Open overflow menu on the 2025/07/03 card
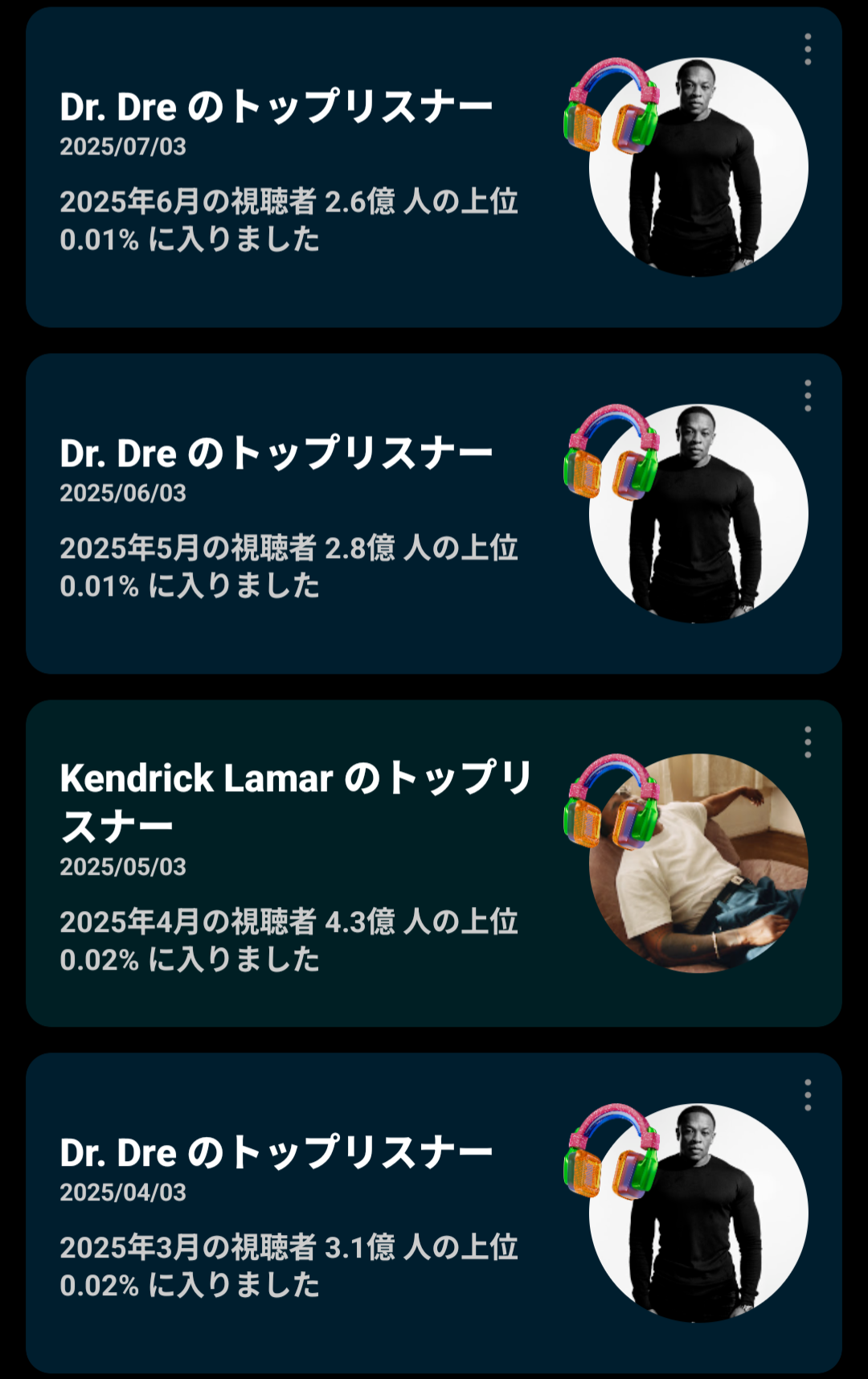The width and height of the screenshot is (868, 1379). coord(808,50)
